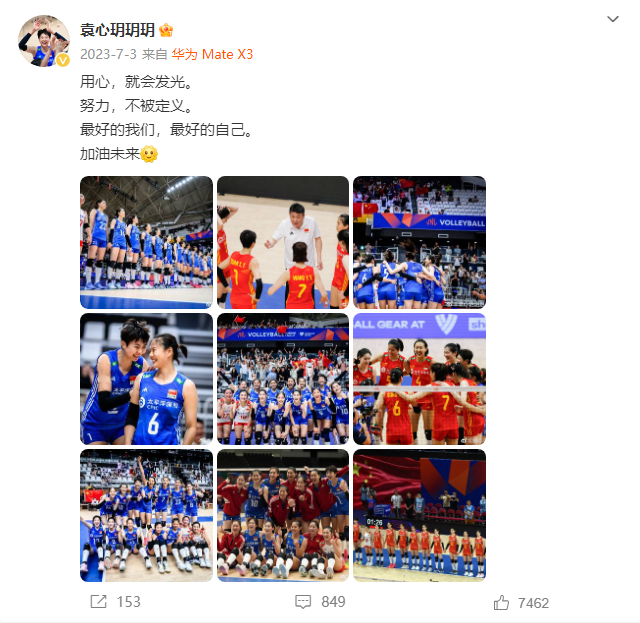Open the post author's profile avatar
The image size is (640, 623).
point(43,42)
